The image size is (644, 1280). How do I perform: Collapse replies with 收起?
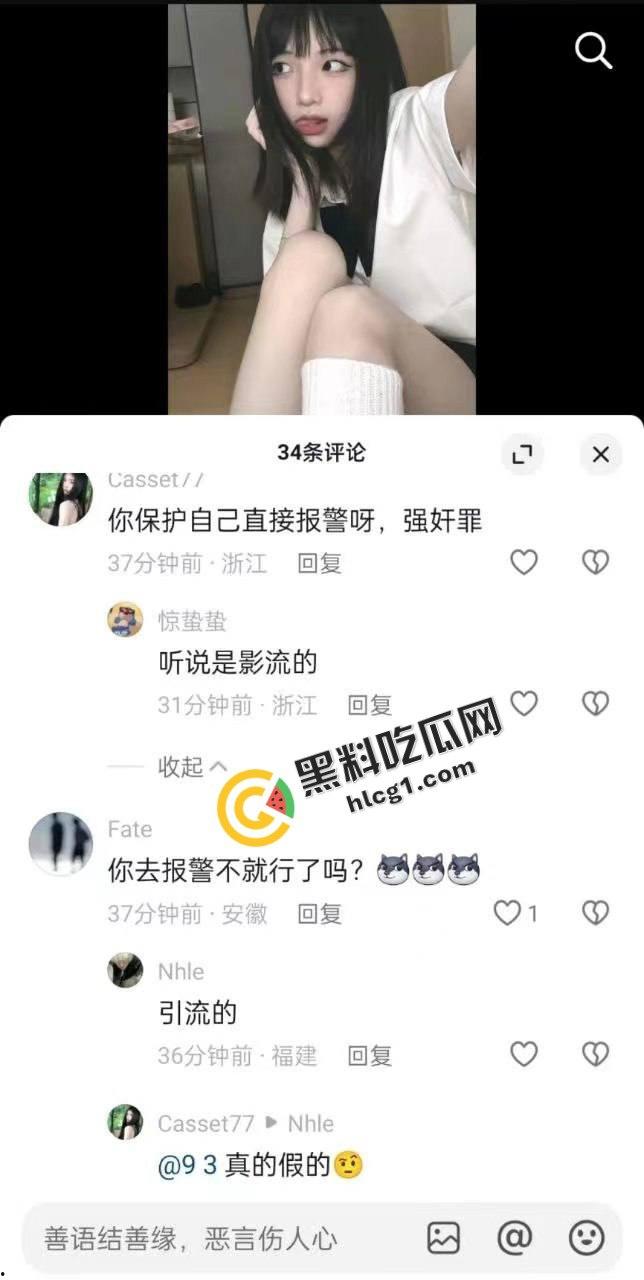(192, 767)
